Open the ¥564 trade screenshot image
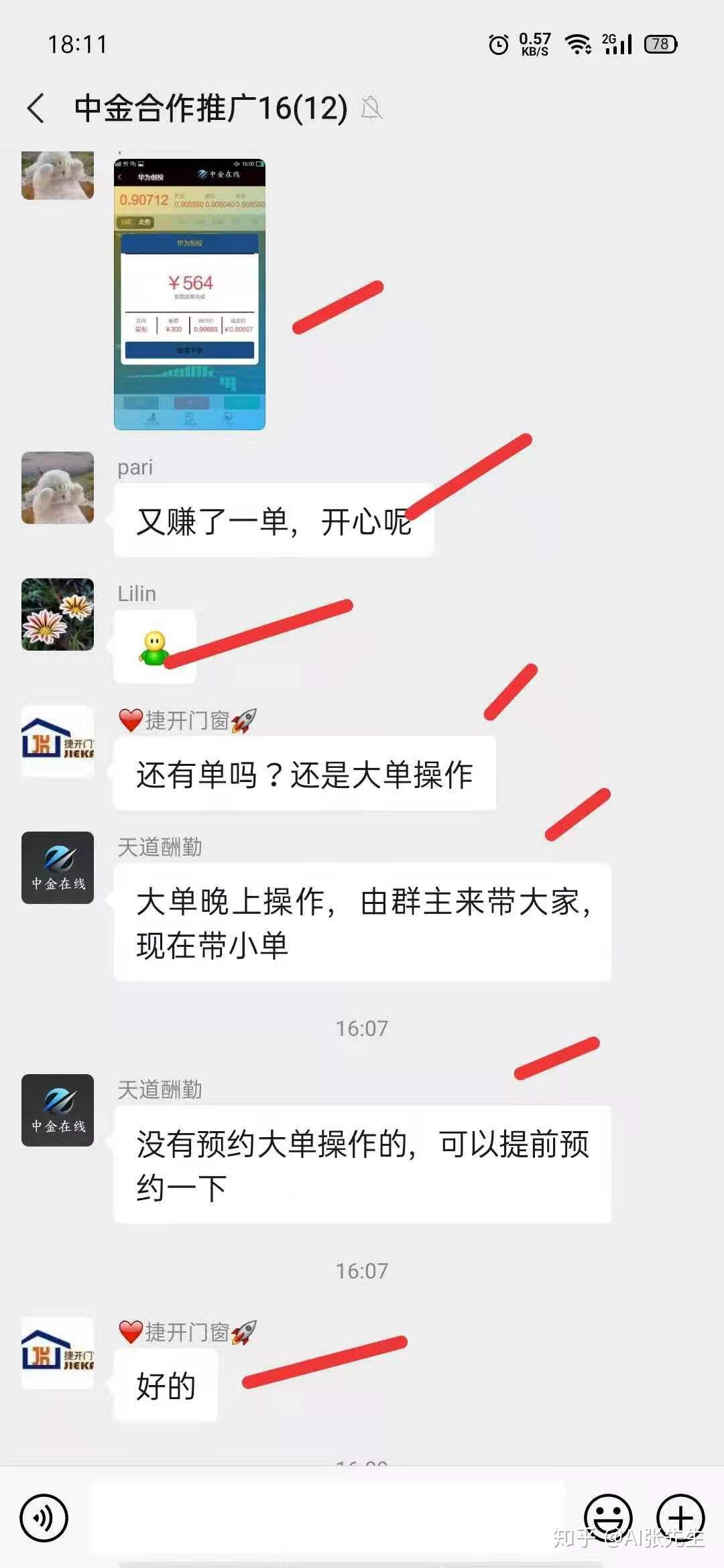Screen dimensions: 724x1568 [190, 294]
